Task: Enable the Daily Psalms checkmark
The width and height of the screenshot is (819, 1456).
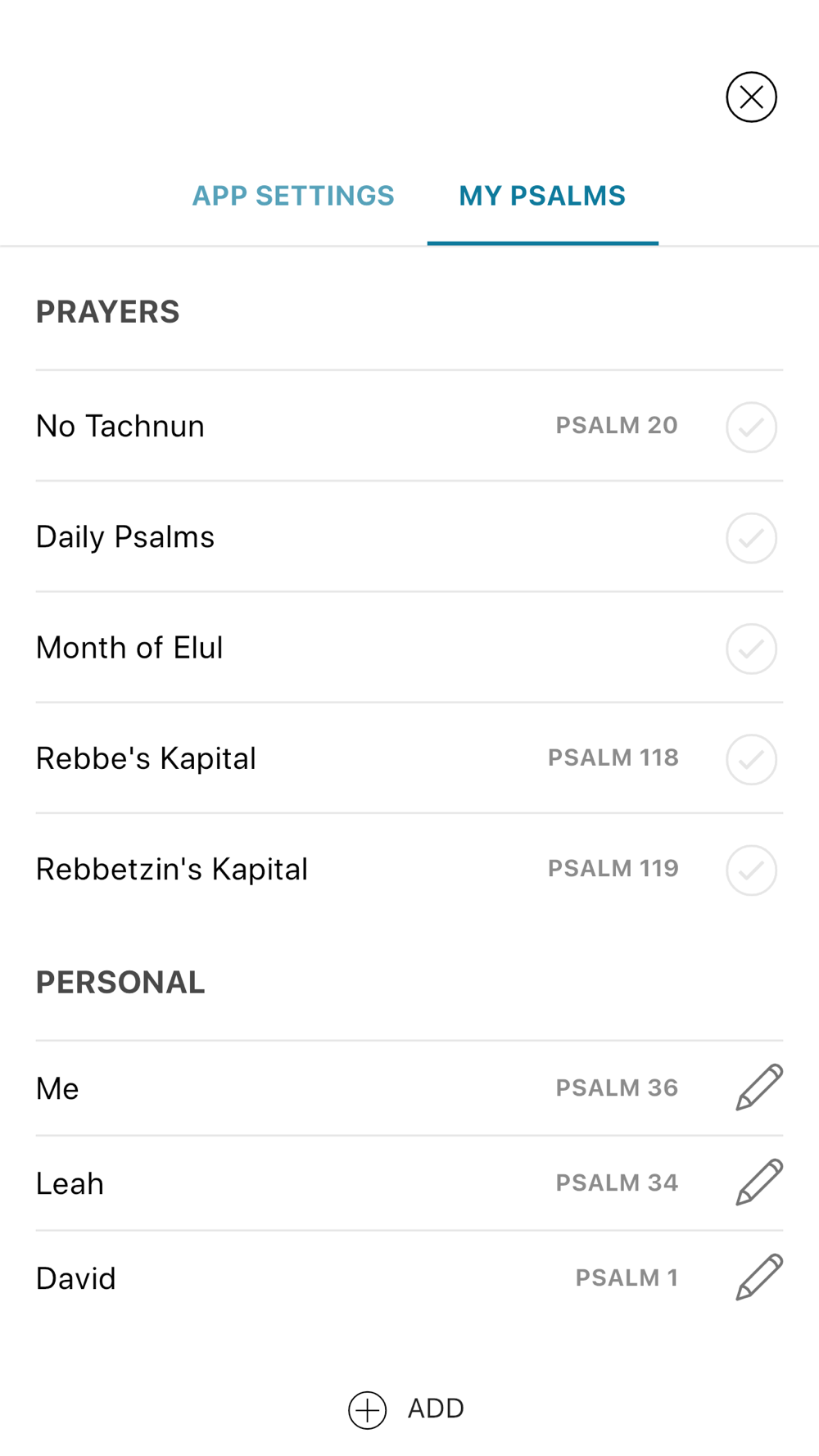Action: click(751, 538)
